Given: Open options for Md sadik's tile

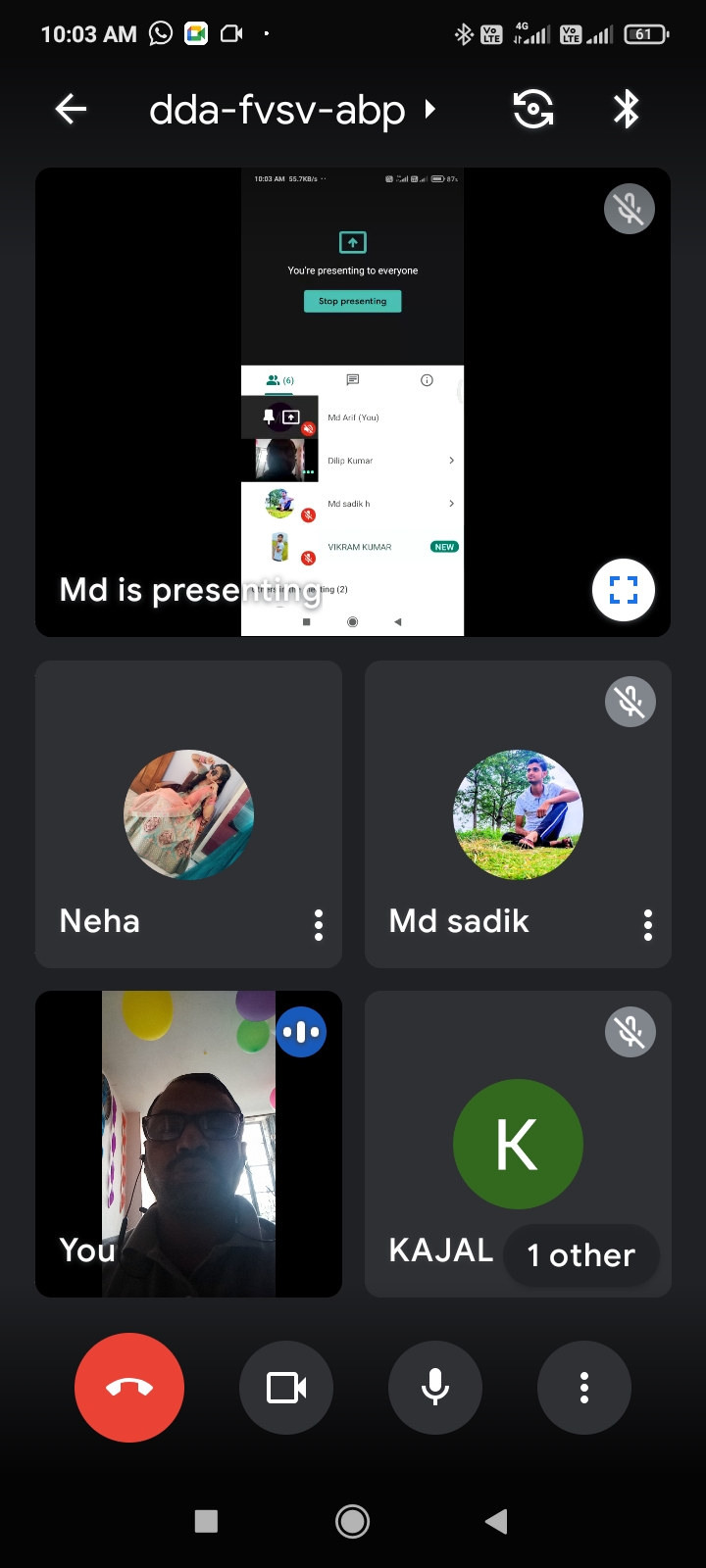Looking at the screenshot, I should tap(647, 924).
